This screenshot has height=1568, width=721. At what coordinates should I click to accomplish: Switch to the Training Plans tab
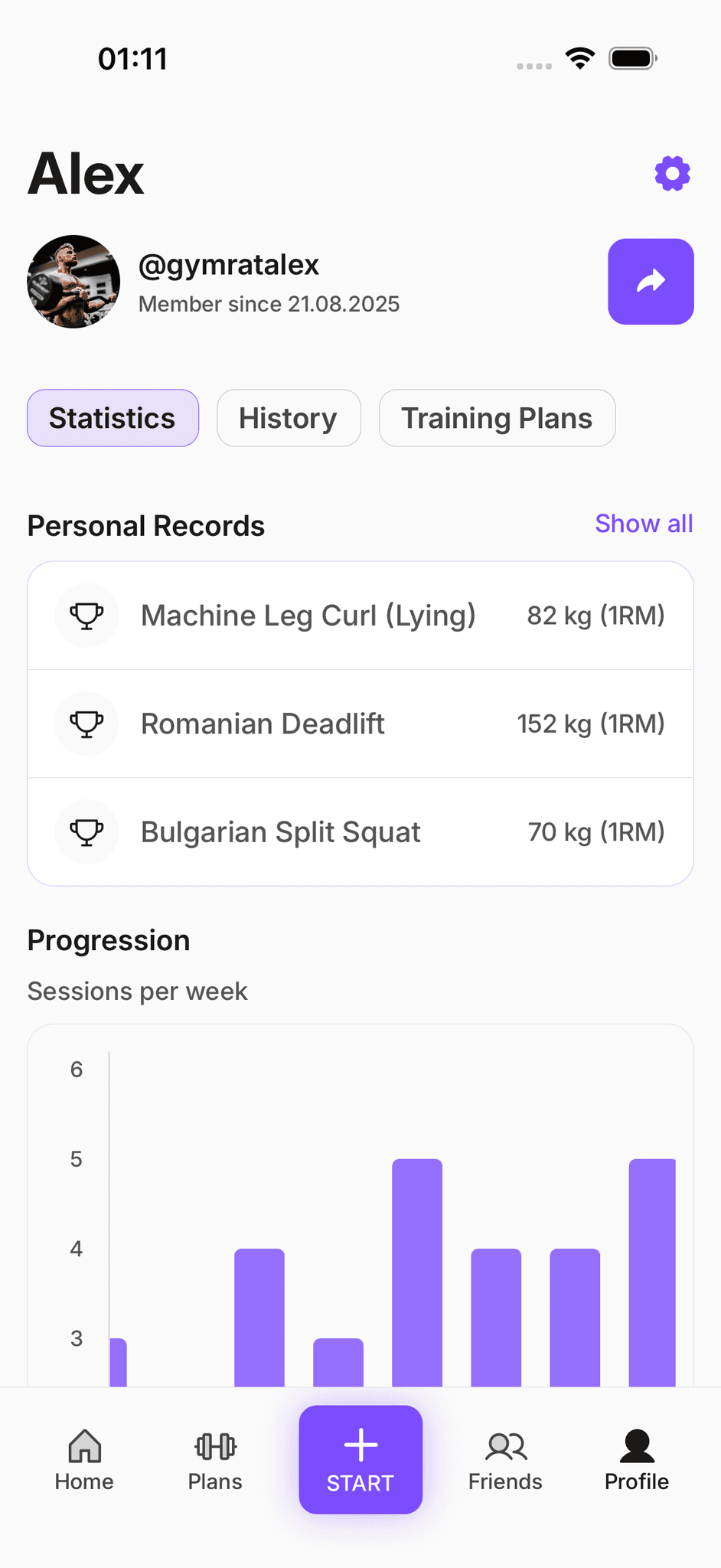(497, 418)
